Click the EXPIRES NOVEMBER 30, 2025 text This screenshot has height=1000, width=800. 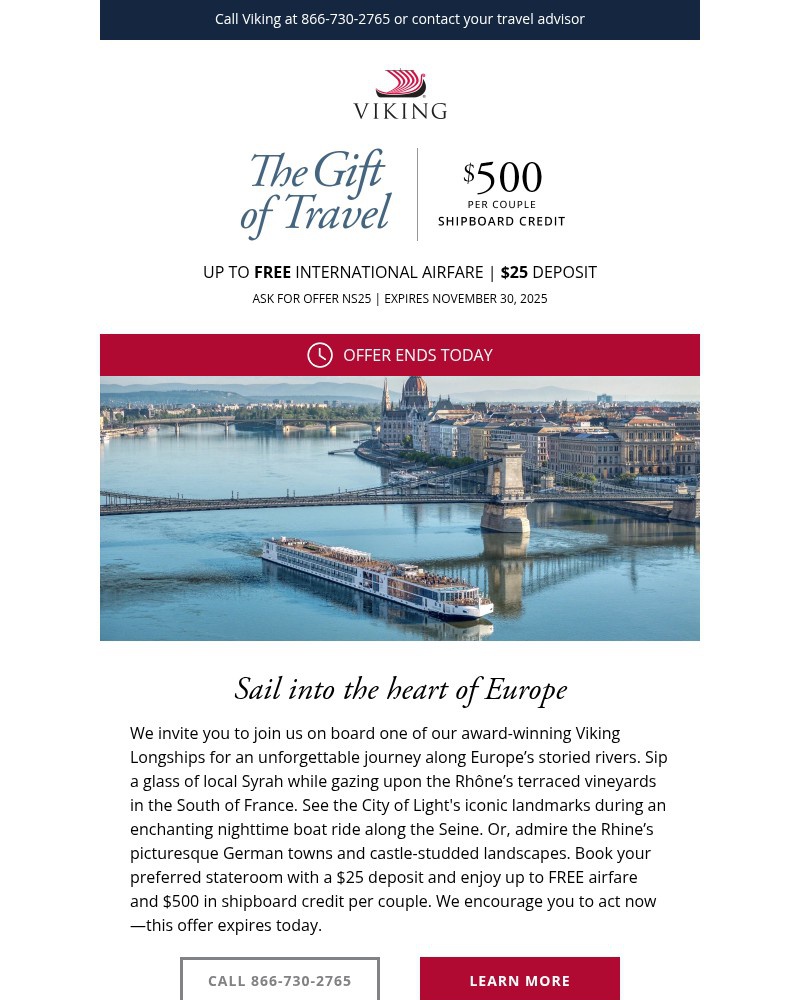click(466, 298)
